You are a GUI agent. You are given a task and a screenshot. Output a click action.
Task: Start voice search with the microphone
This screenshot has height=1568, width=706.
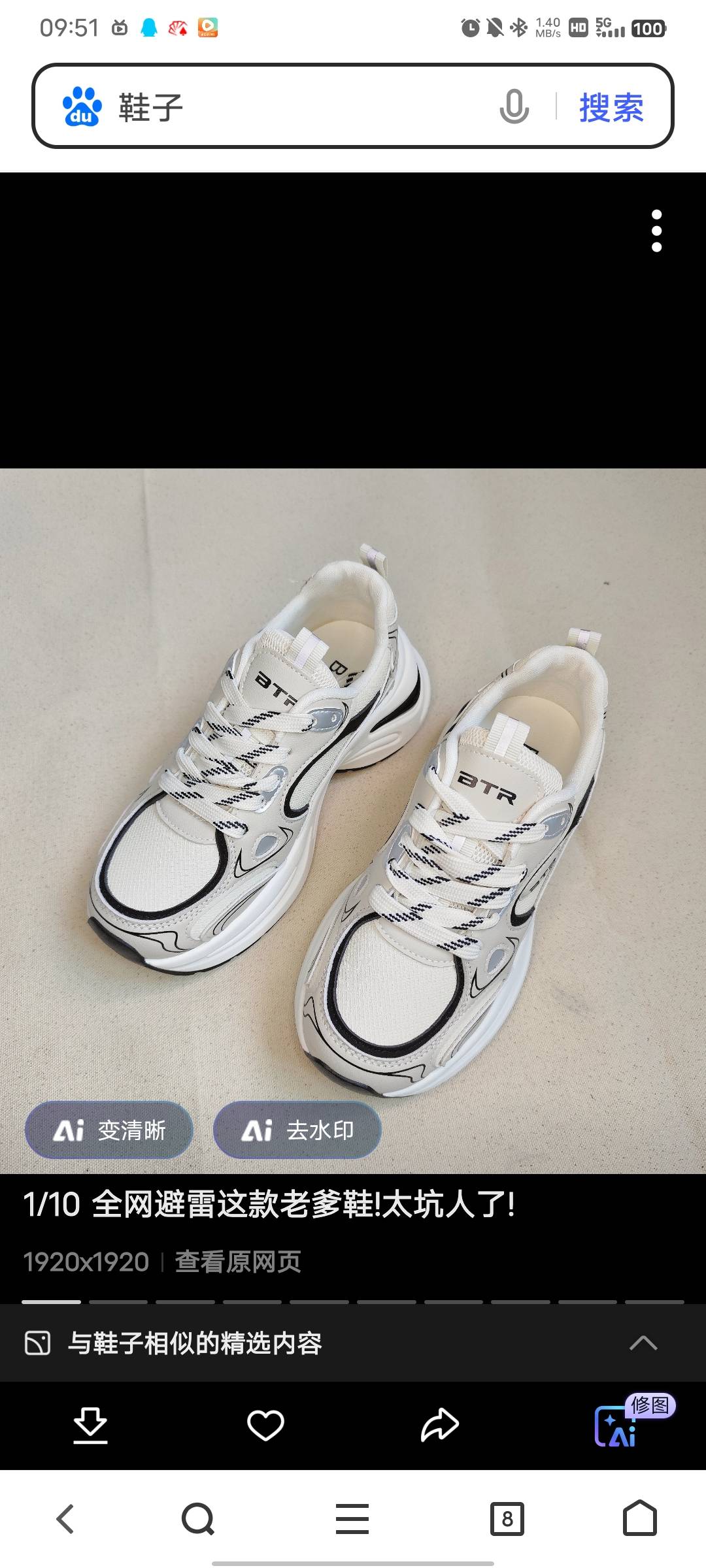click(514, 106)
